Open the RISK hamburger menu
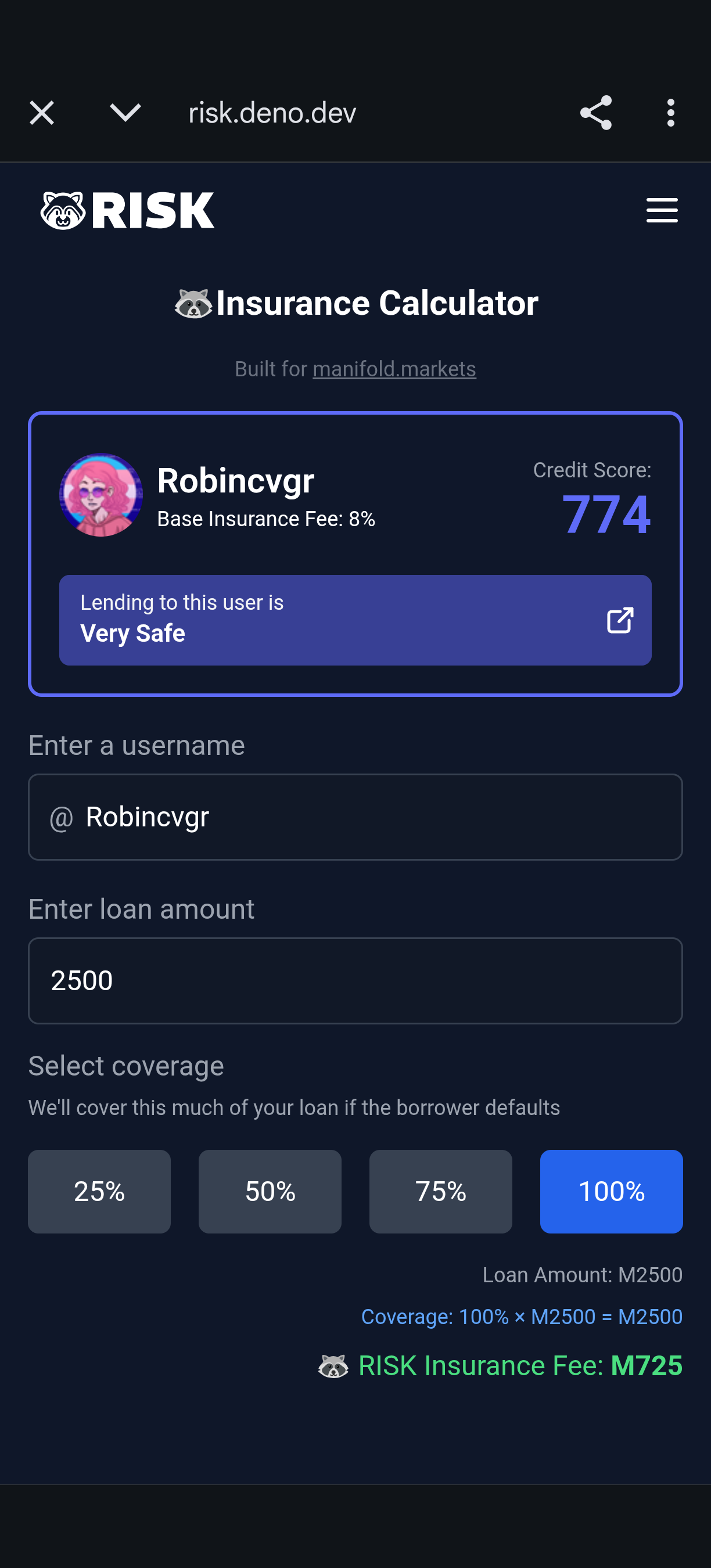This screenshot has height=1568, width=711. point(662,211)
